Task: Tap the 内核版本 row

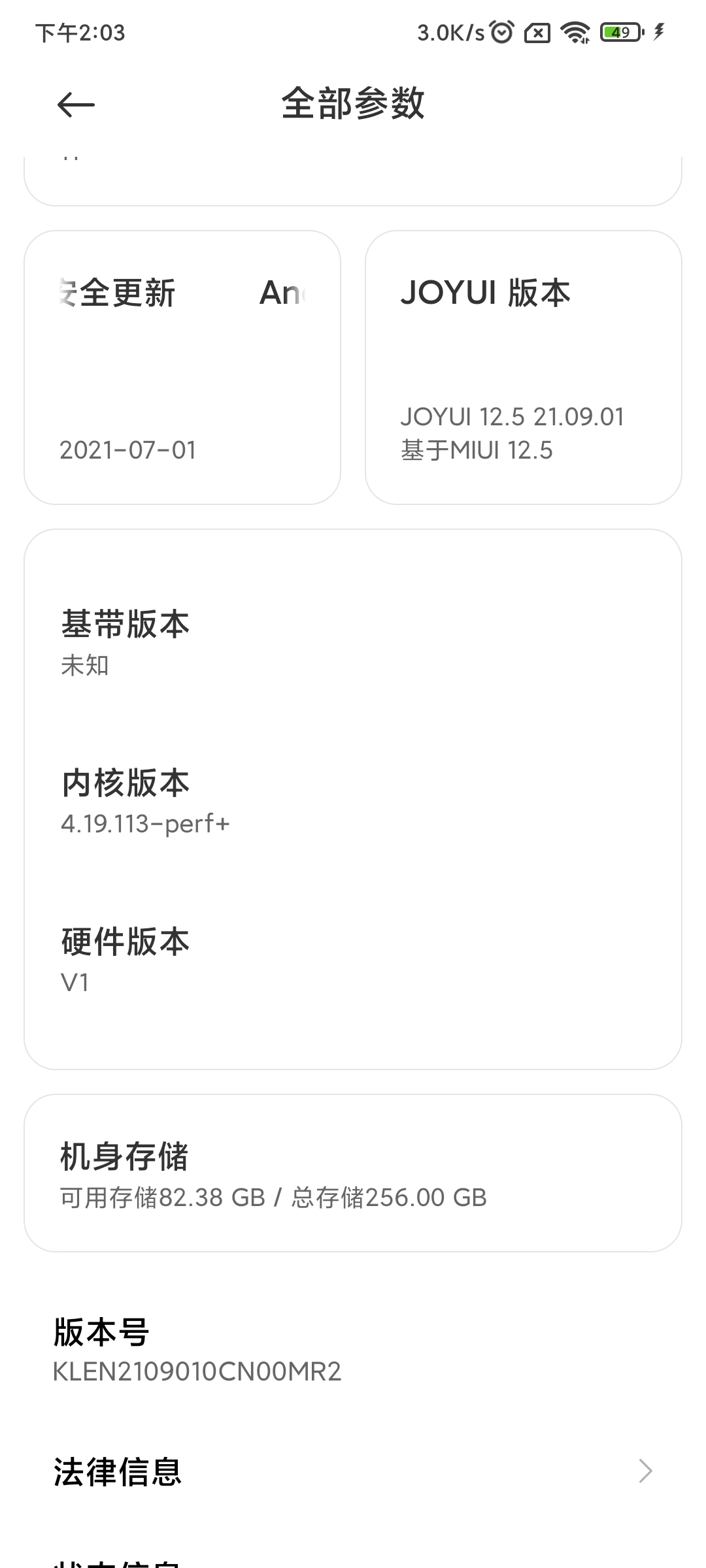Action: (353, 801)
